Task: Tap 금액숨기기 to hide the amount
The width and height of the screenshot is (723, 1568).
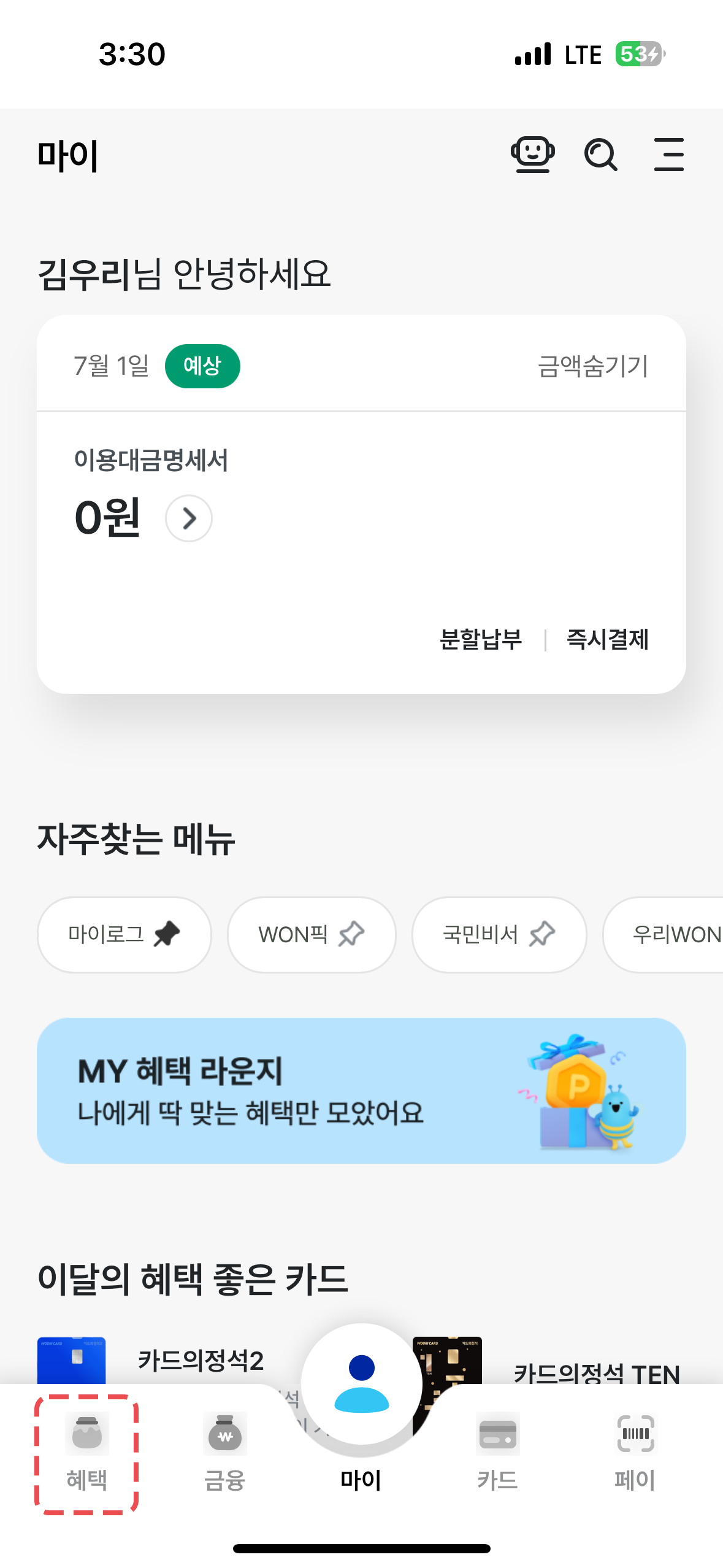Action: tap(592, 366)
